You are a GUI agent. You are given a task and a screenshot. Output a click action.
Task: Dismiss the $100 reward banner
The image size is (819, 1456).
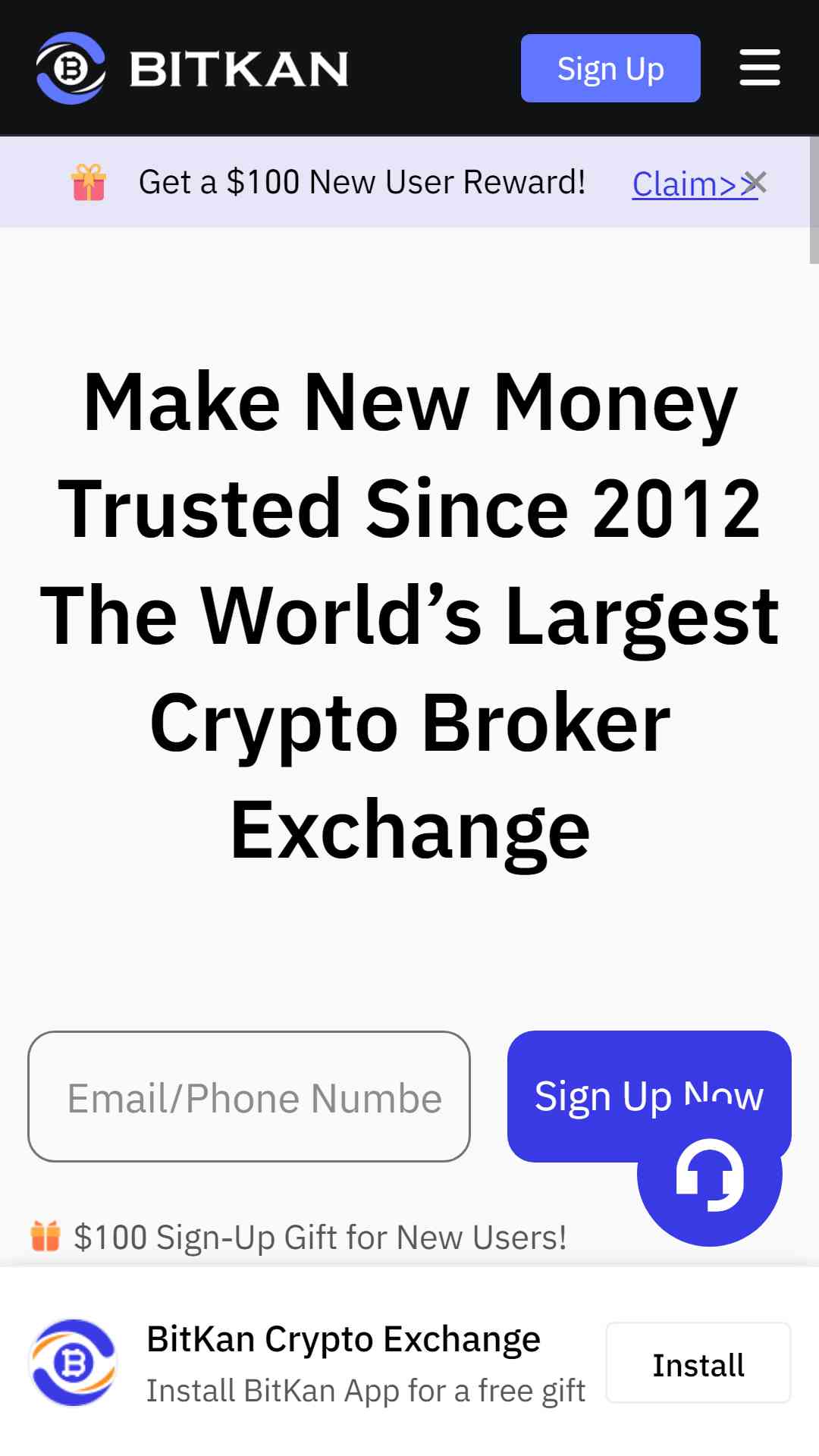[x=756, y=183]
